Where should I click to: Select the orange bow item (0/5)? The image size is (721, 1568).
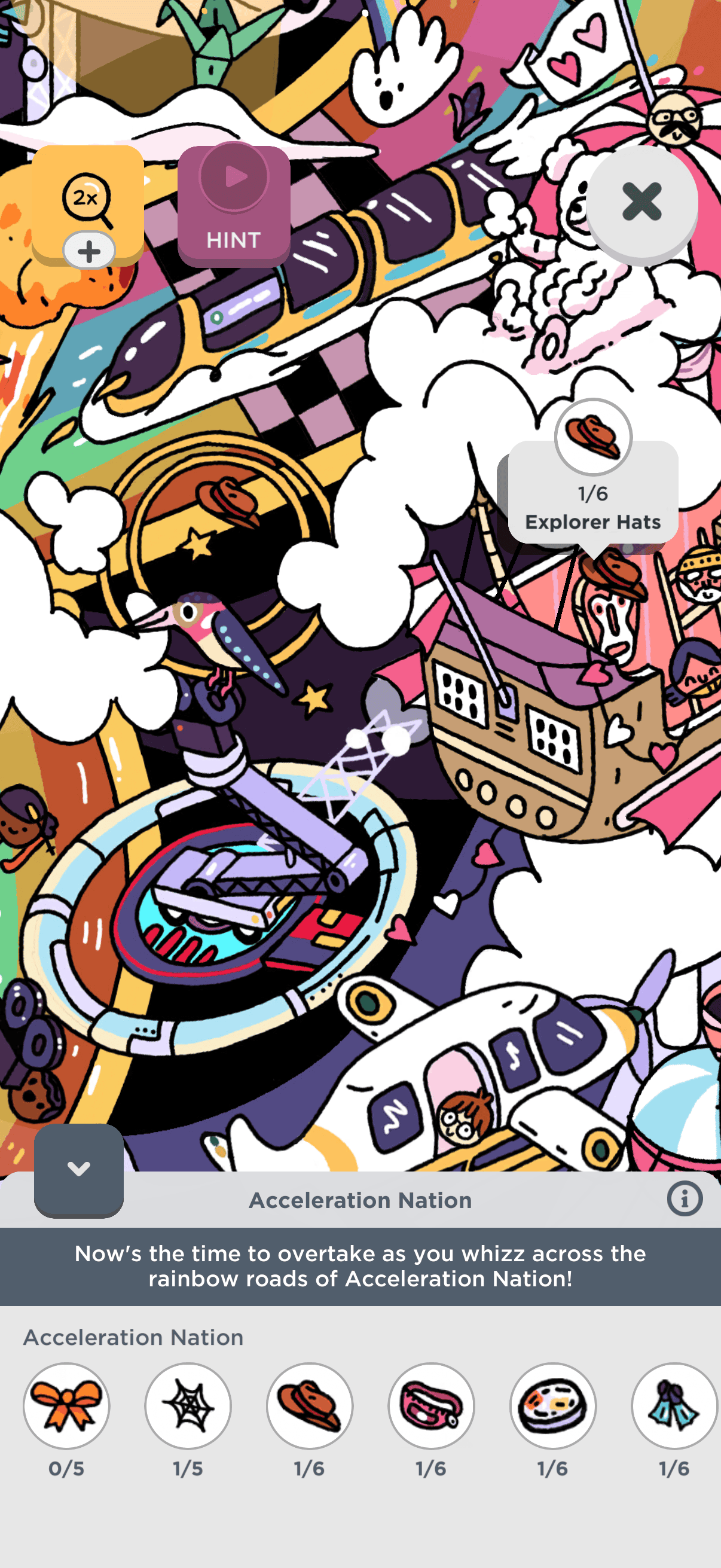coord(66,1406)
